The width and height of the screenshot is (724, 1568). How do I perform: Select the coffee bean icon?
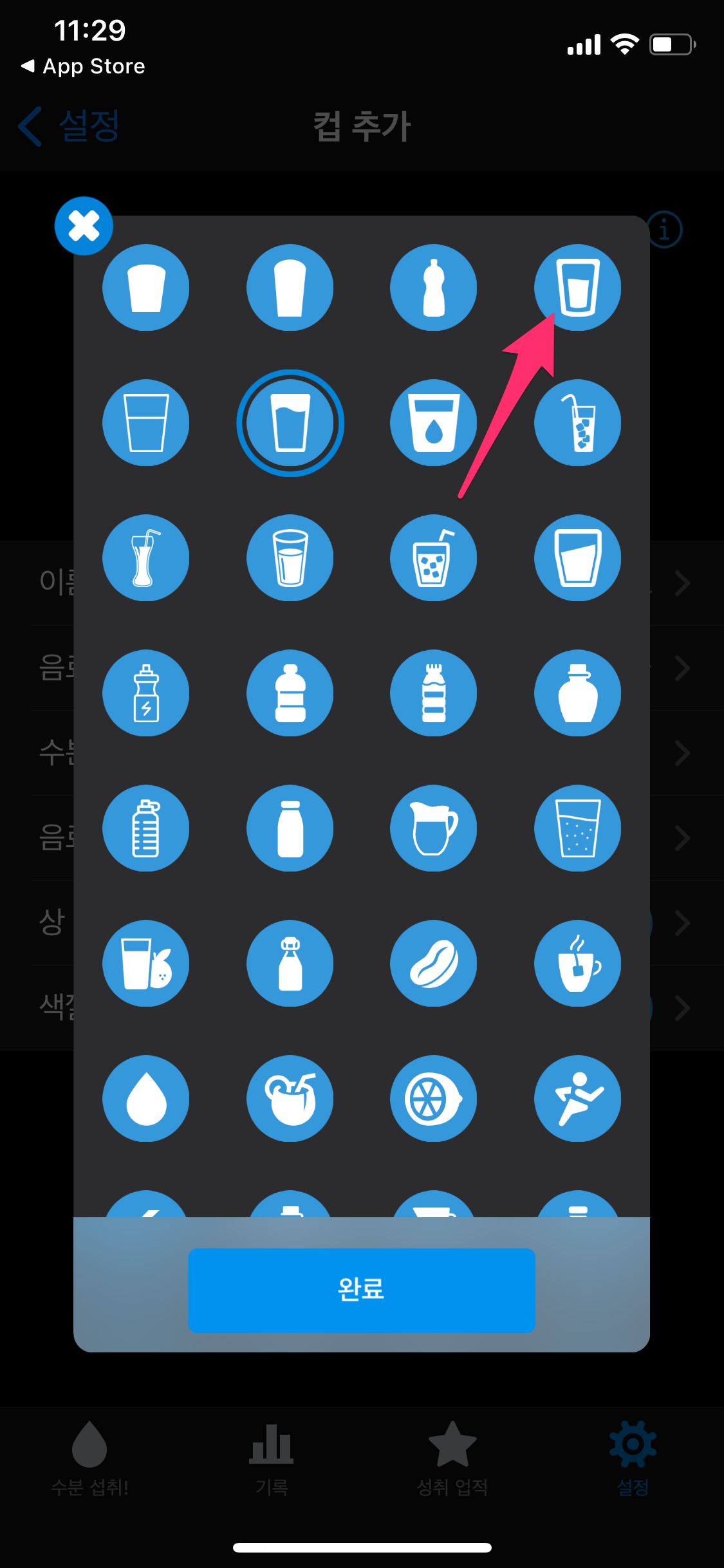434,963
